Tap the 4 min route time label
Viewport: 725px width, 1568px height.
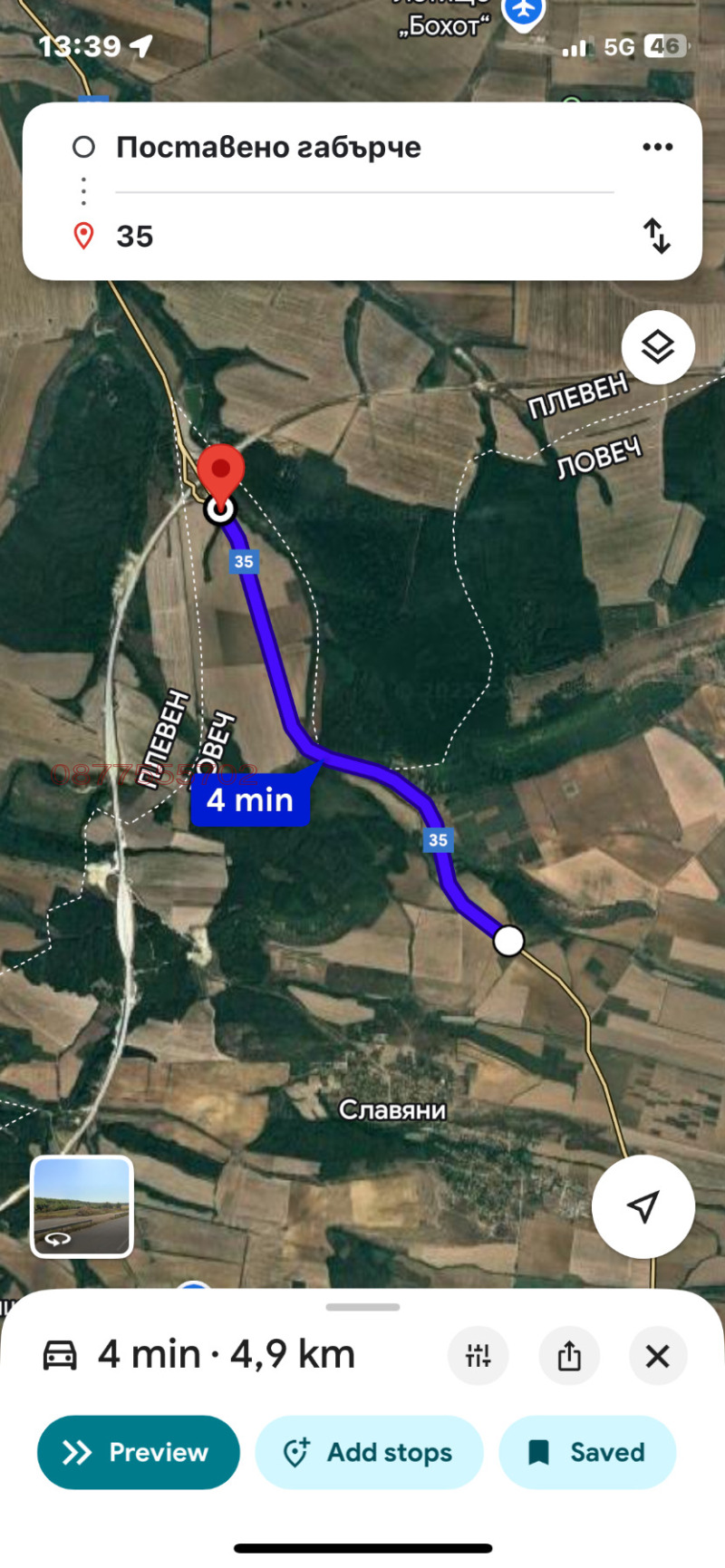click(250, 800)
